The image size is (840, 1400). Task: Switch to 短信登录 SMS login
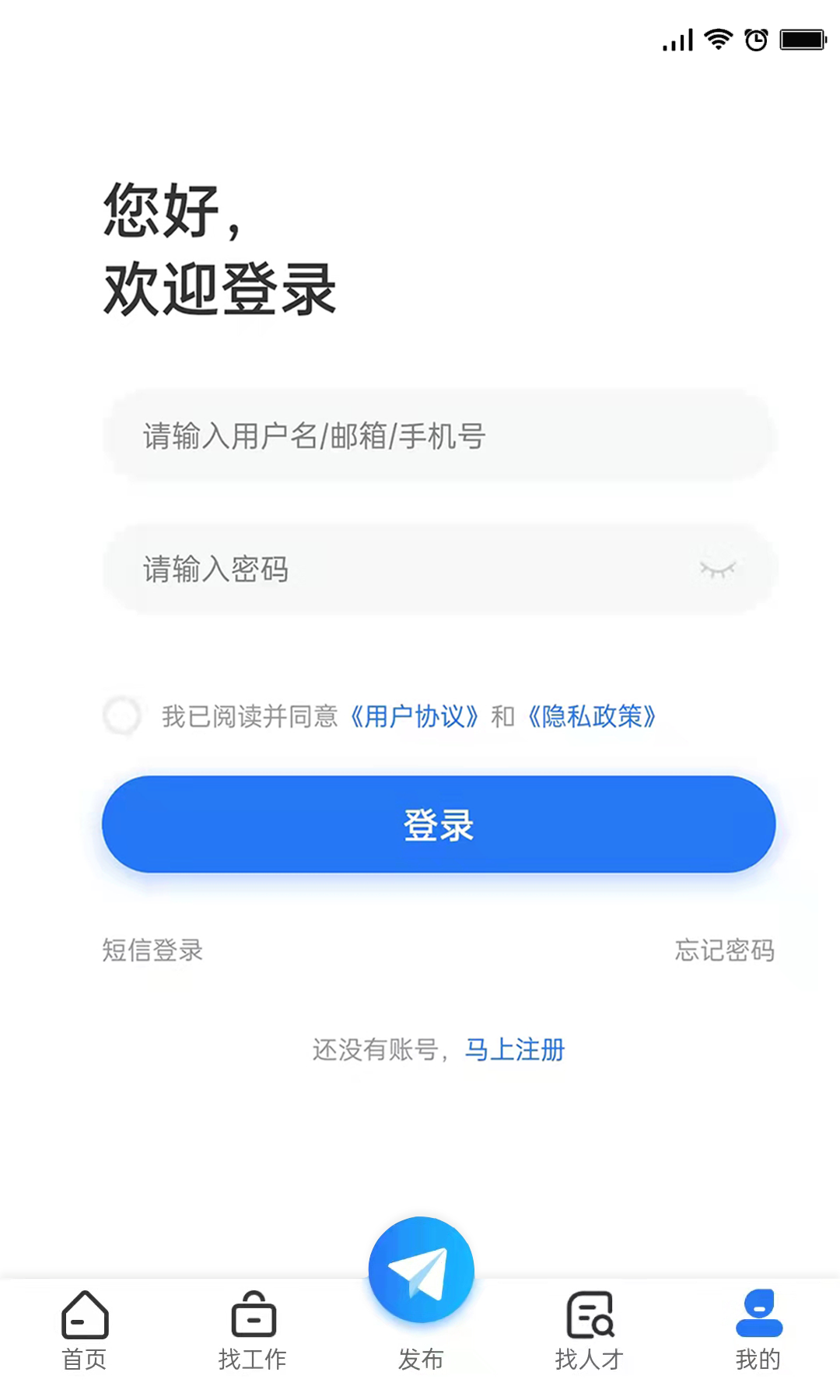(152, 950)
